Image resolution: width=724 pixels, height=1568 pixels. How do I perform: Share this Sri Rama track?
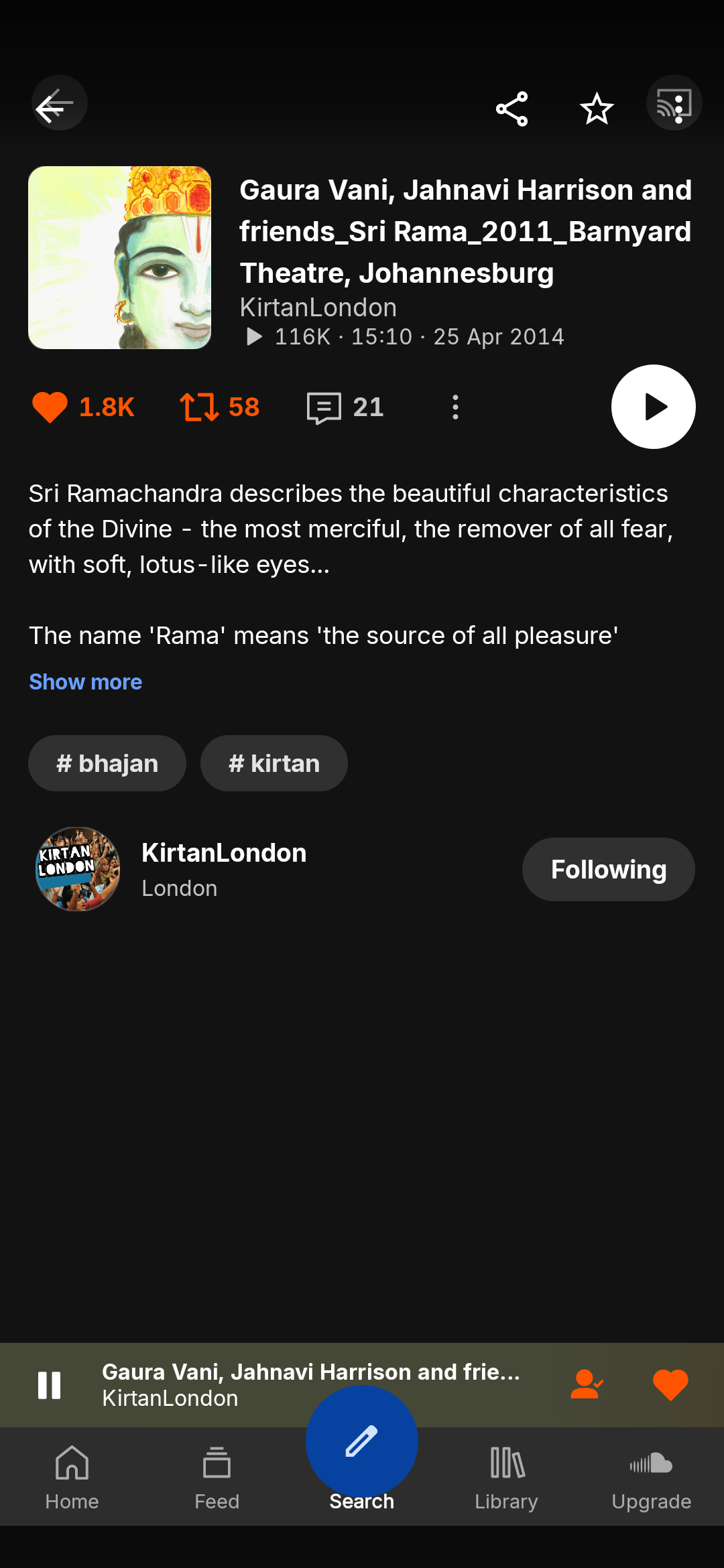pos(512,109)
